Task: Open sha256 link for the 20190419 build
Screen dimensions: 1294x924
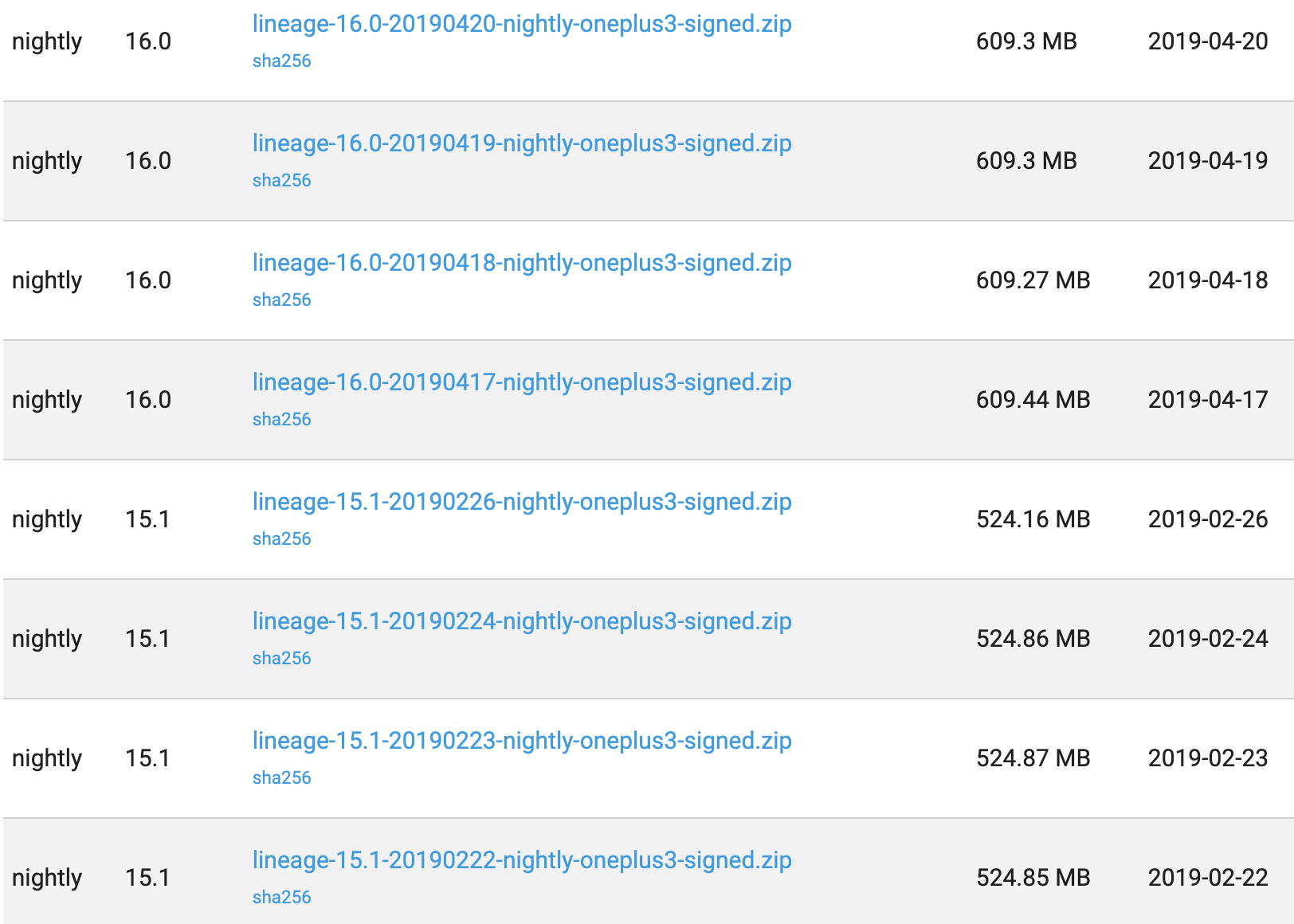Action: coord(281,180)
